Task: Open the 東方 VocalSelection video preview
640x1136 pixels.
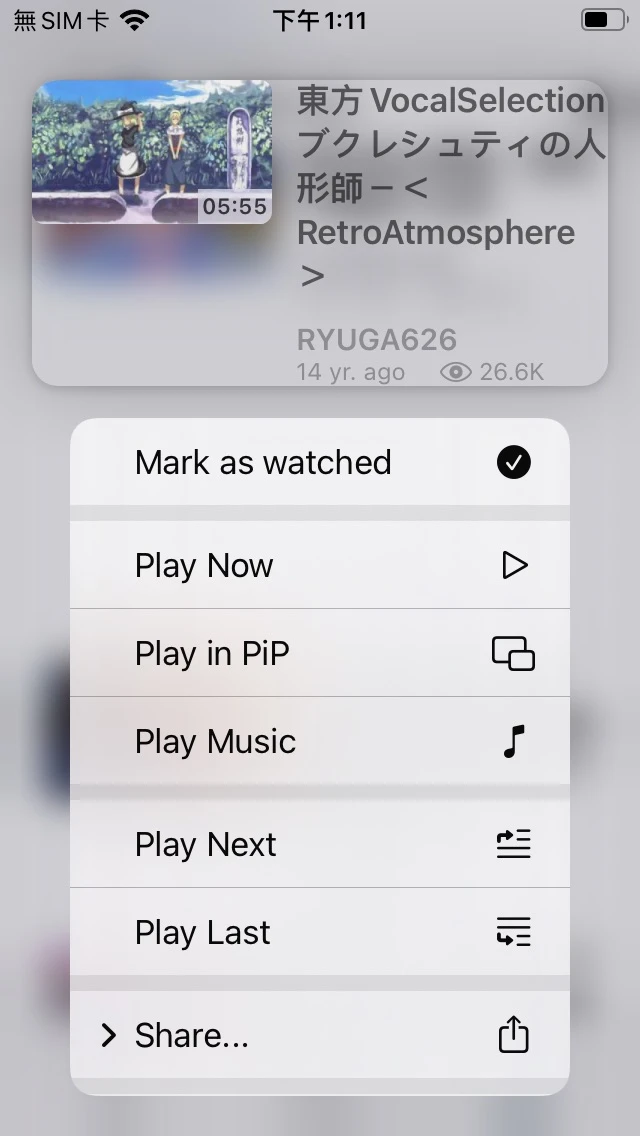Action: click(x=319, y=232)
